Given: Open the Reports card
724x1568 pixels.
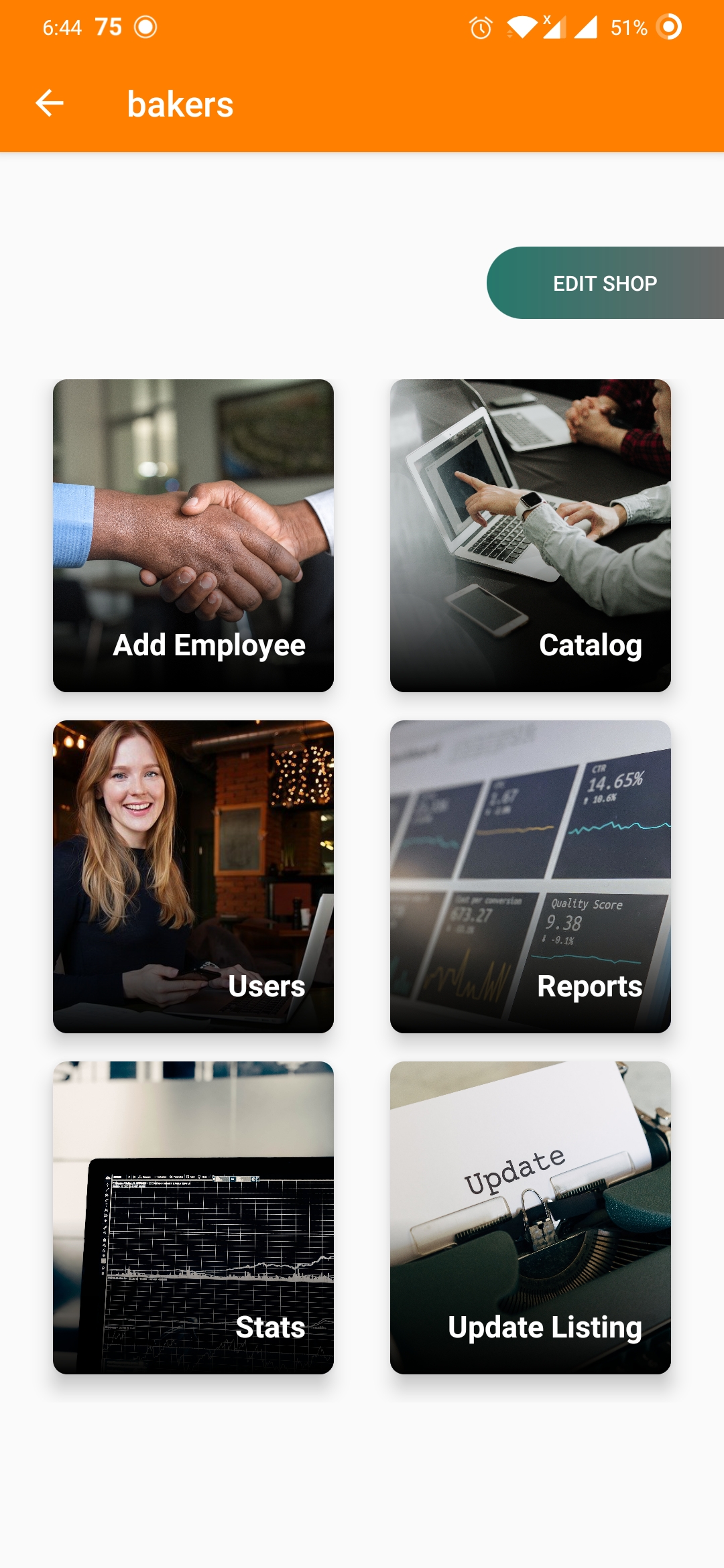Looking at the screenshot, I should 530,876.
